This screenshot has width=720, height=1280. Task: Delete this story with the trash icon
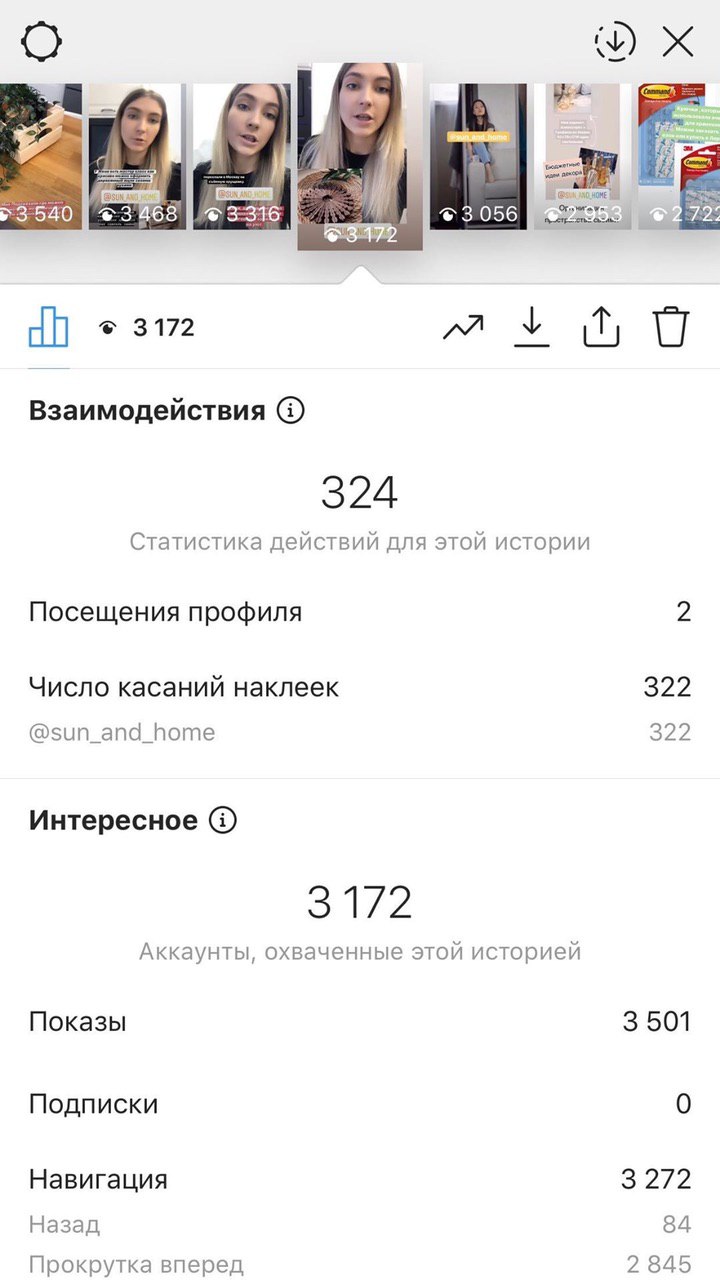click(x=671, y=327)
